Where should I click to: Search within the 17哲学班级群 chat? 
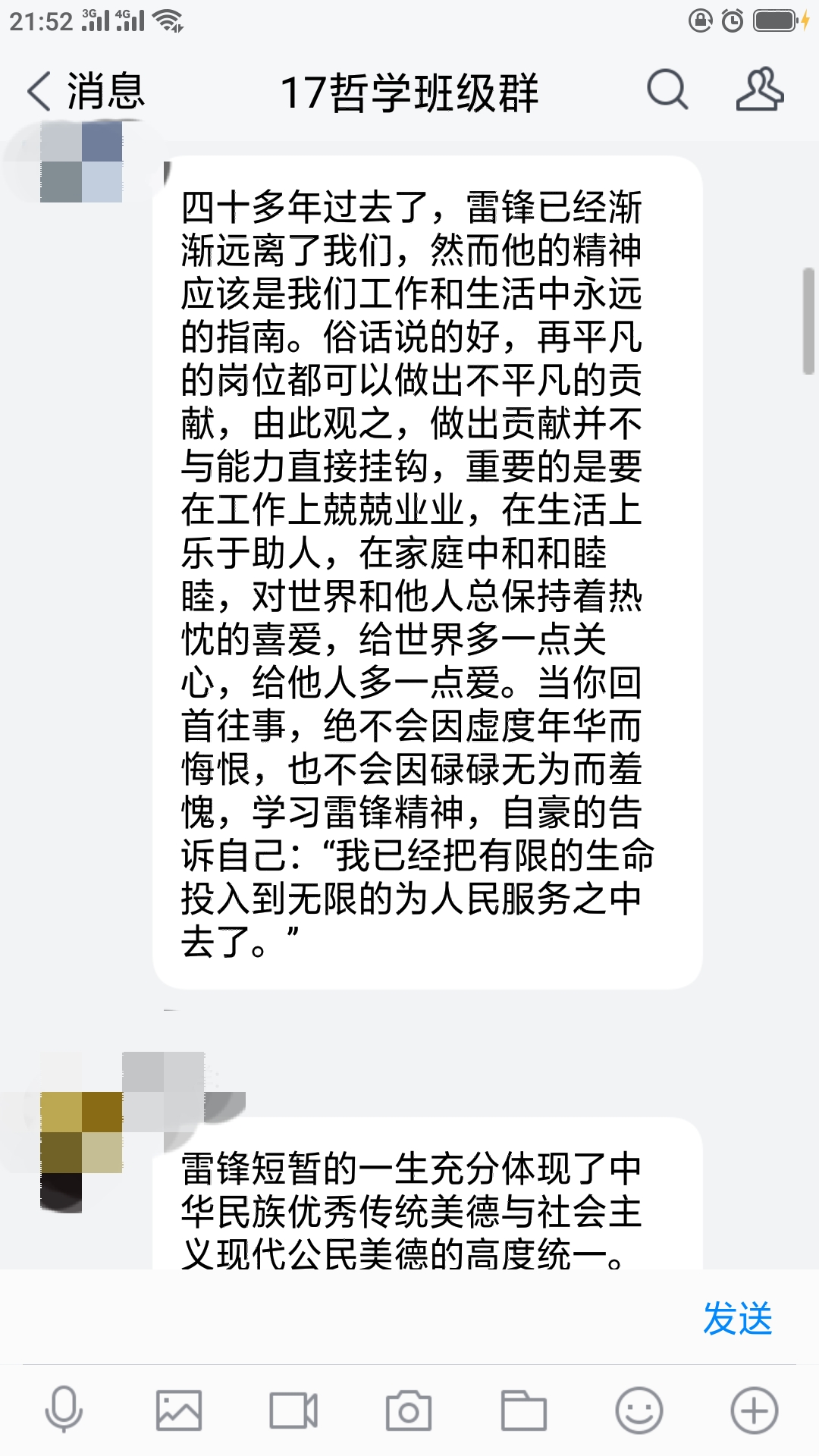667,90
